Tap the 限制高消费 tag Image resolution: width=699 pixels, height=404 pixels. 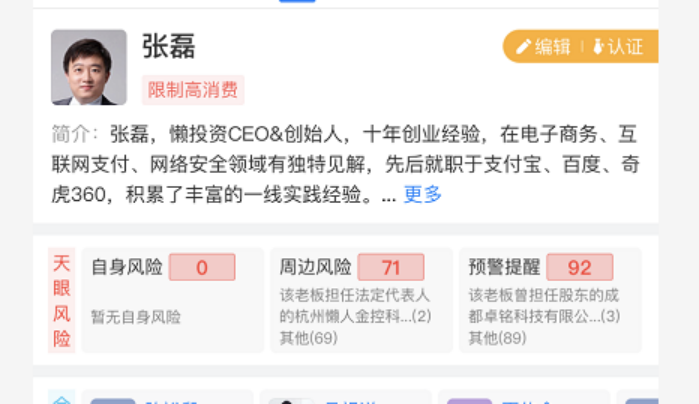coord(193,90)
